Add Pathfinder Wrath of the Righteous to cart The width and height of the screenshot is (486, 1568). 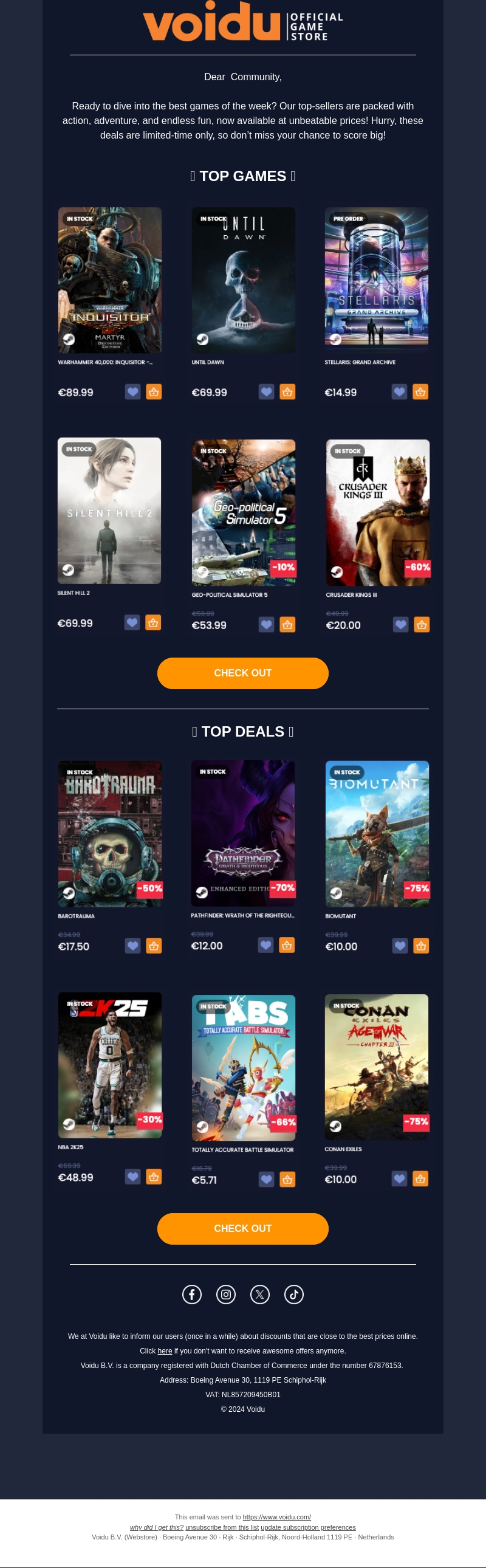[287, 944]
